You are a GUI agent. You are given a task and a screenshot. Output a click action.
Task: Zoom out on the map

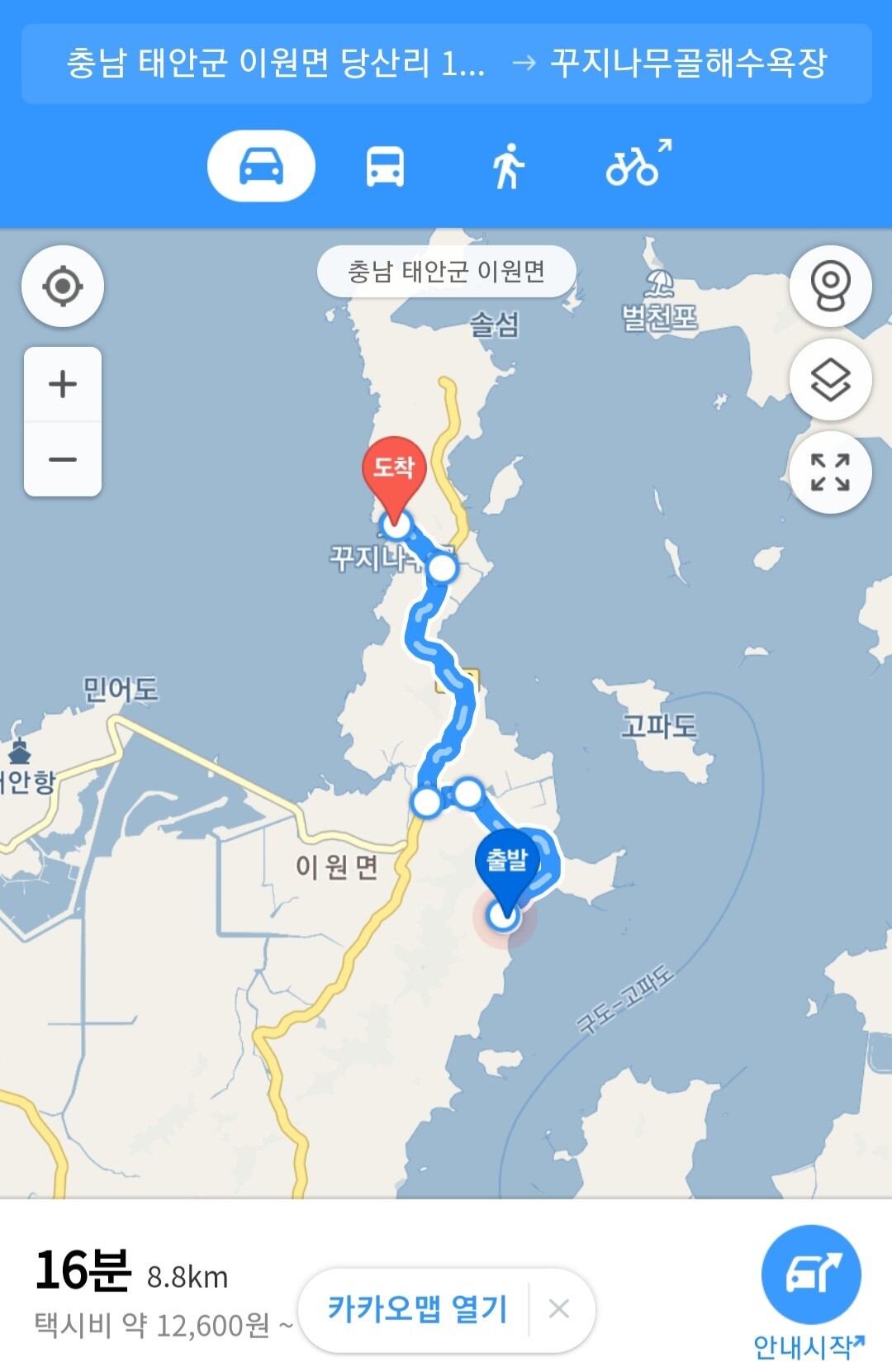63,459
